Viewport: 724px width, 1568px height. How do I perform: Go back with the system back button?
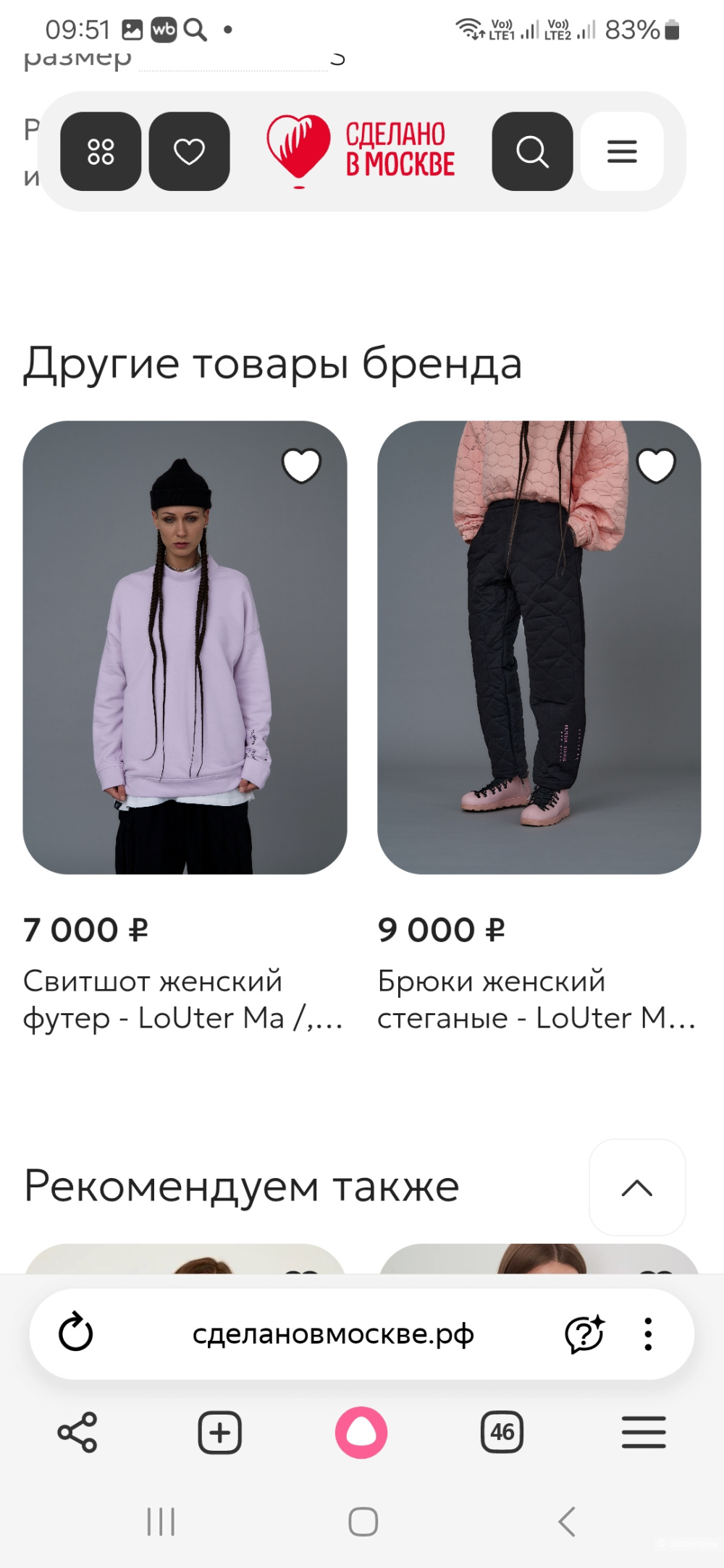click(567, 1522)
